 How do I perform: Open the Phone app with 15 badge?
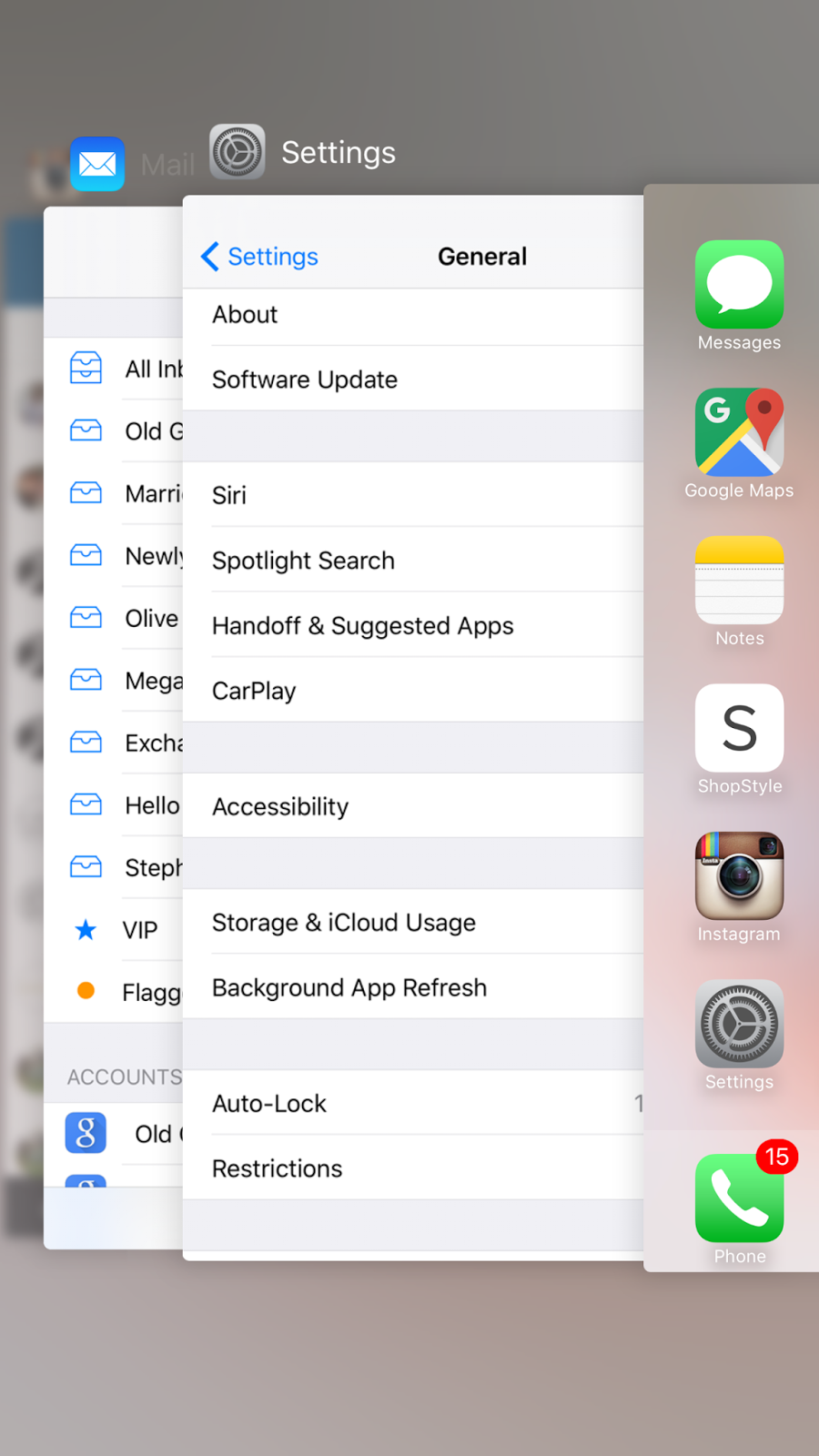[x=739, y=1198]
